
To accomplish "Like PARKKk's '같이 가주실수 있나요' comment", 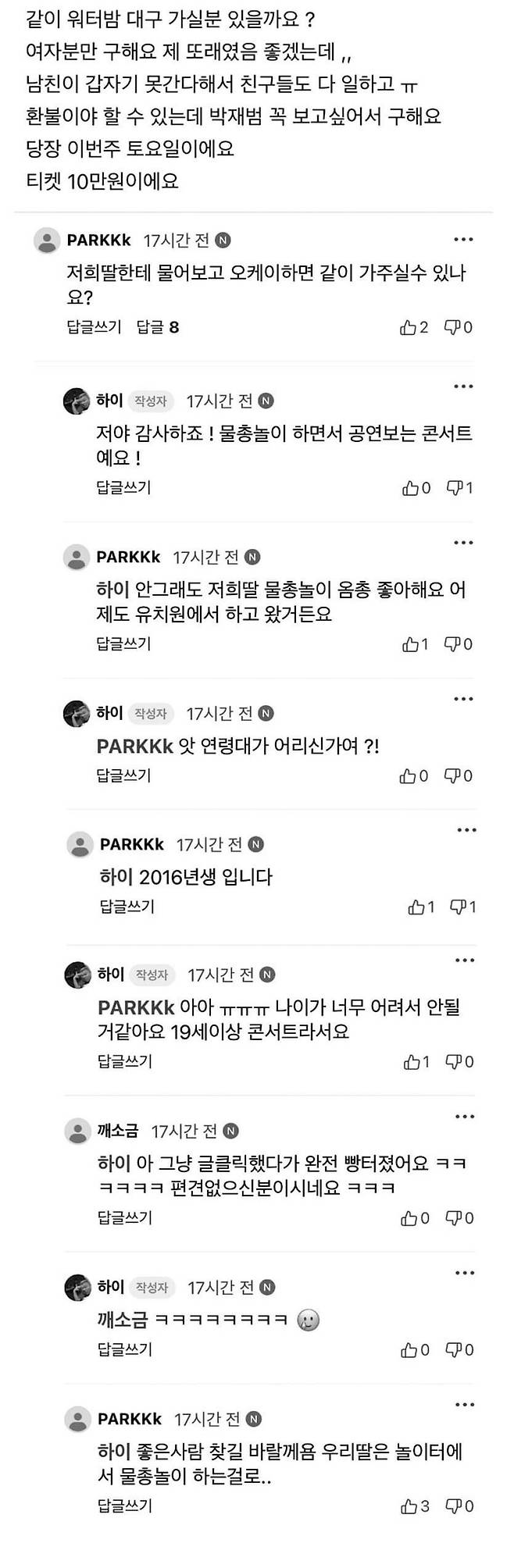I will [413, 327].
